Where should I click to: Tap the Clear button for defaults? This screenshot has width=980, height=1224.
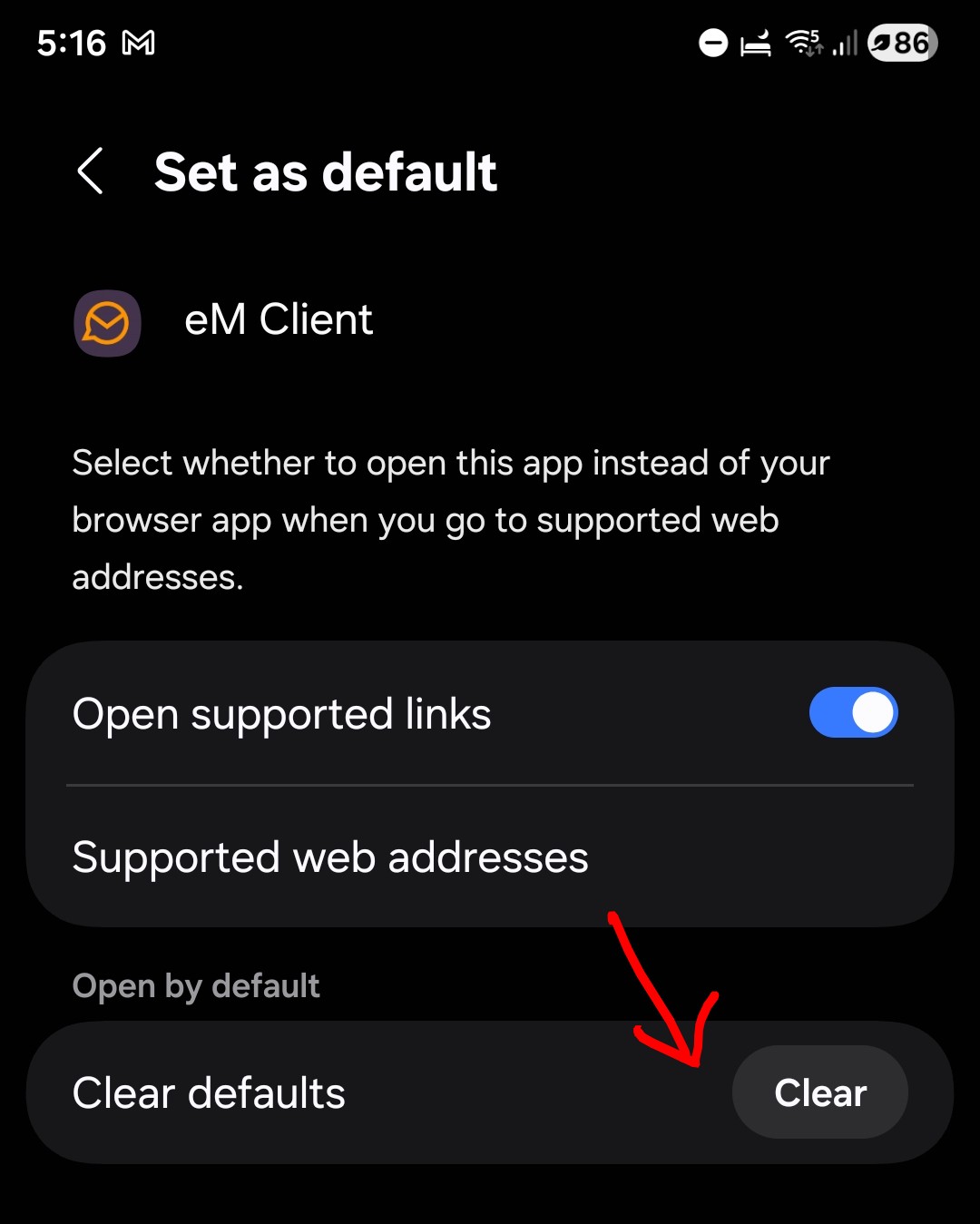click(819, 1092)
